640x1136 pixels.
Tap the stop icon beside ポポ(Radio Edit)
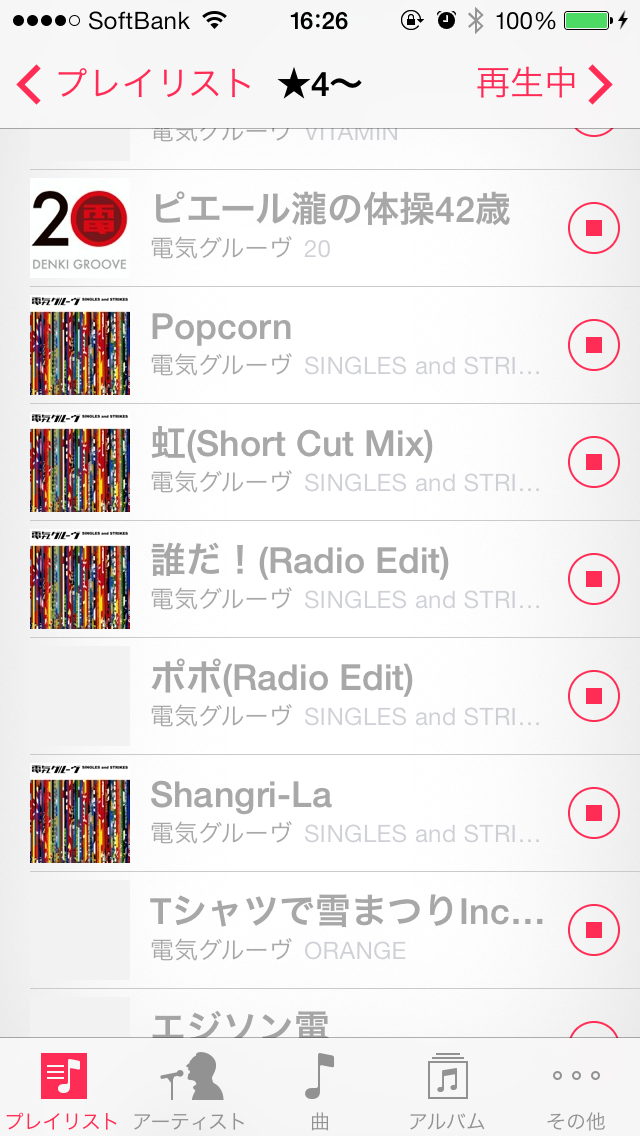coord(594,696)
